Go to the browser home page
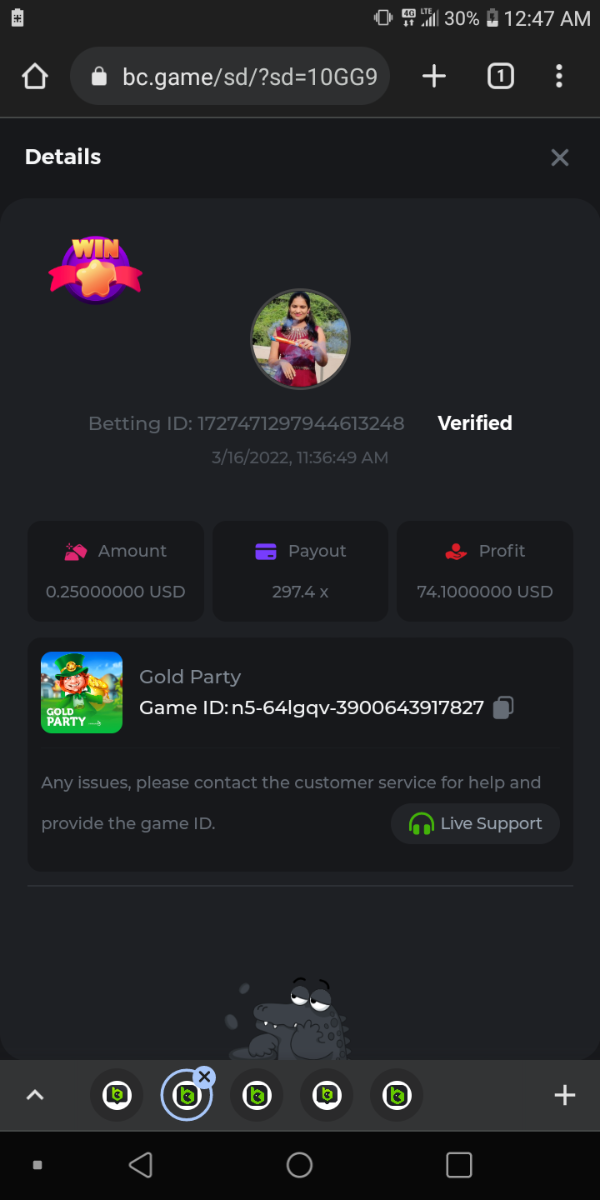The image size is (600, 1200). coord(35,77)
